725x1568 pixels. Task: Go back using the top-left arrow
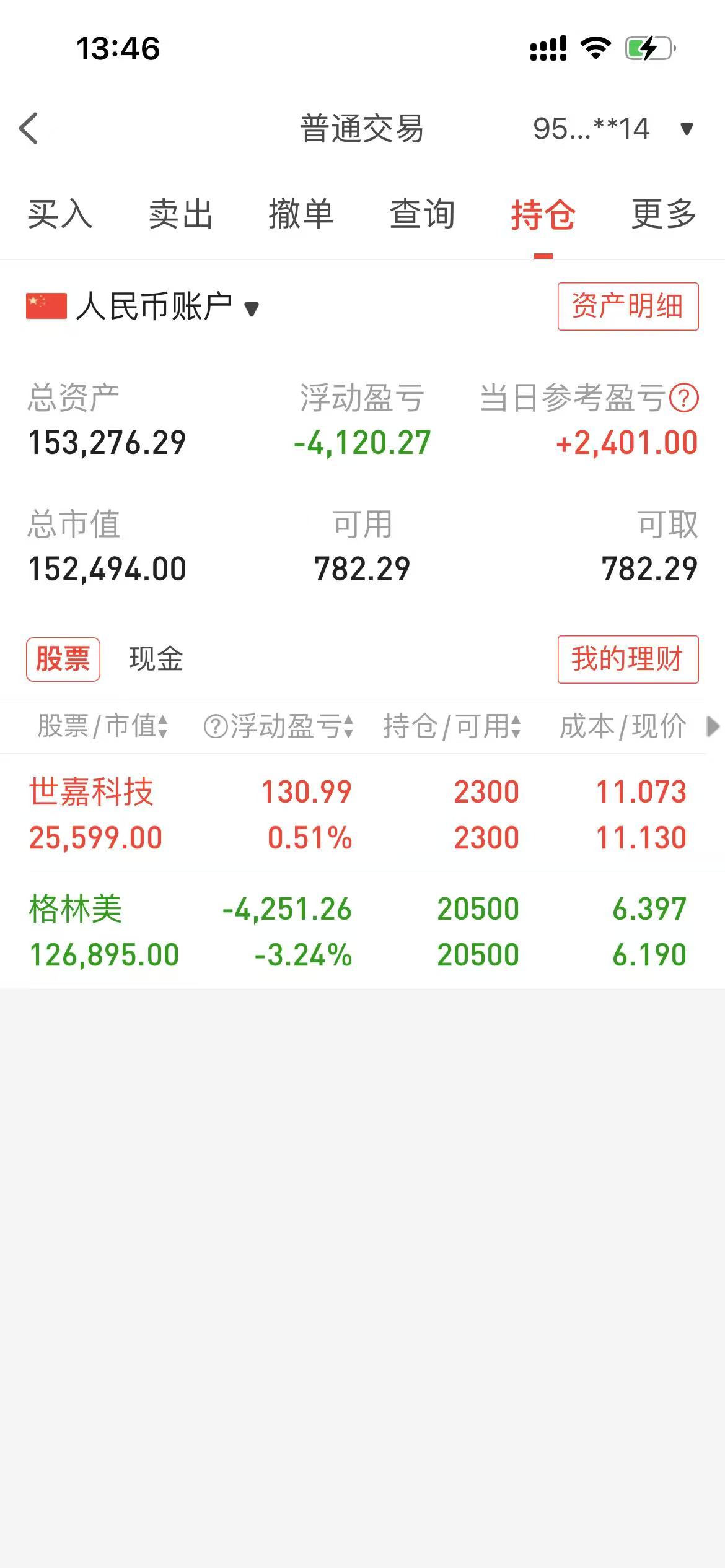29,129
